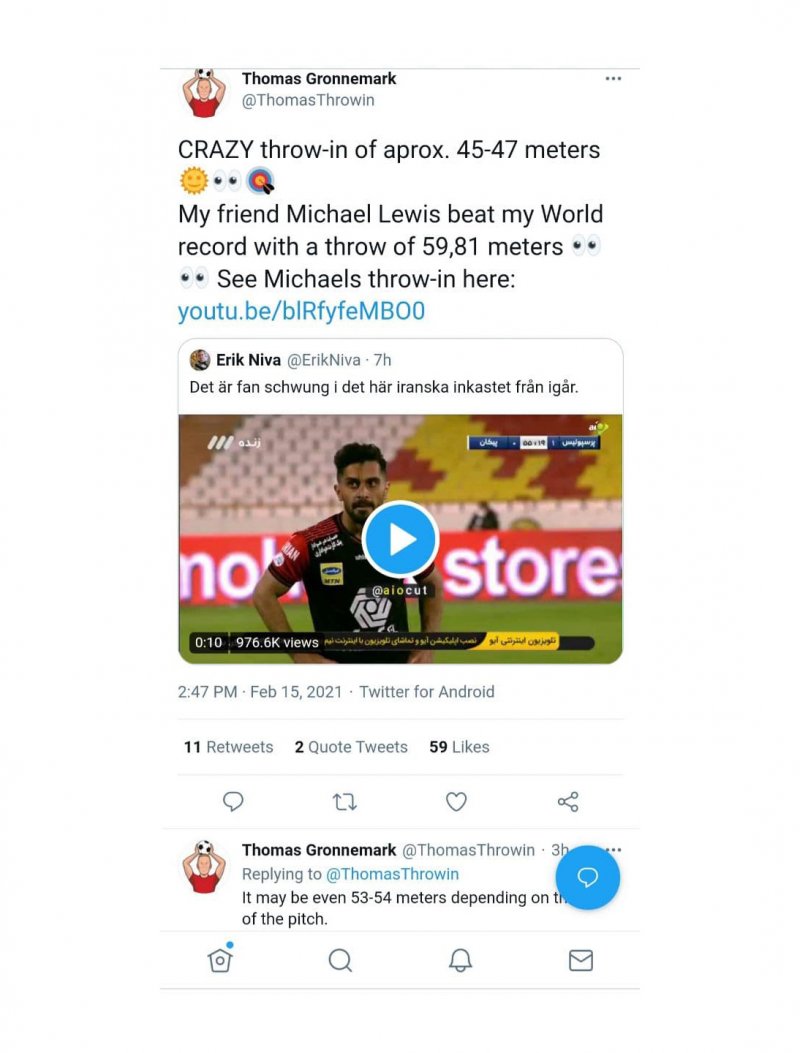Like the tweet with heart icon

coord(456,801)
